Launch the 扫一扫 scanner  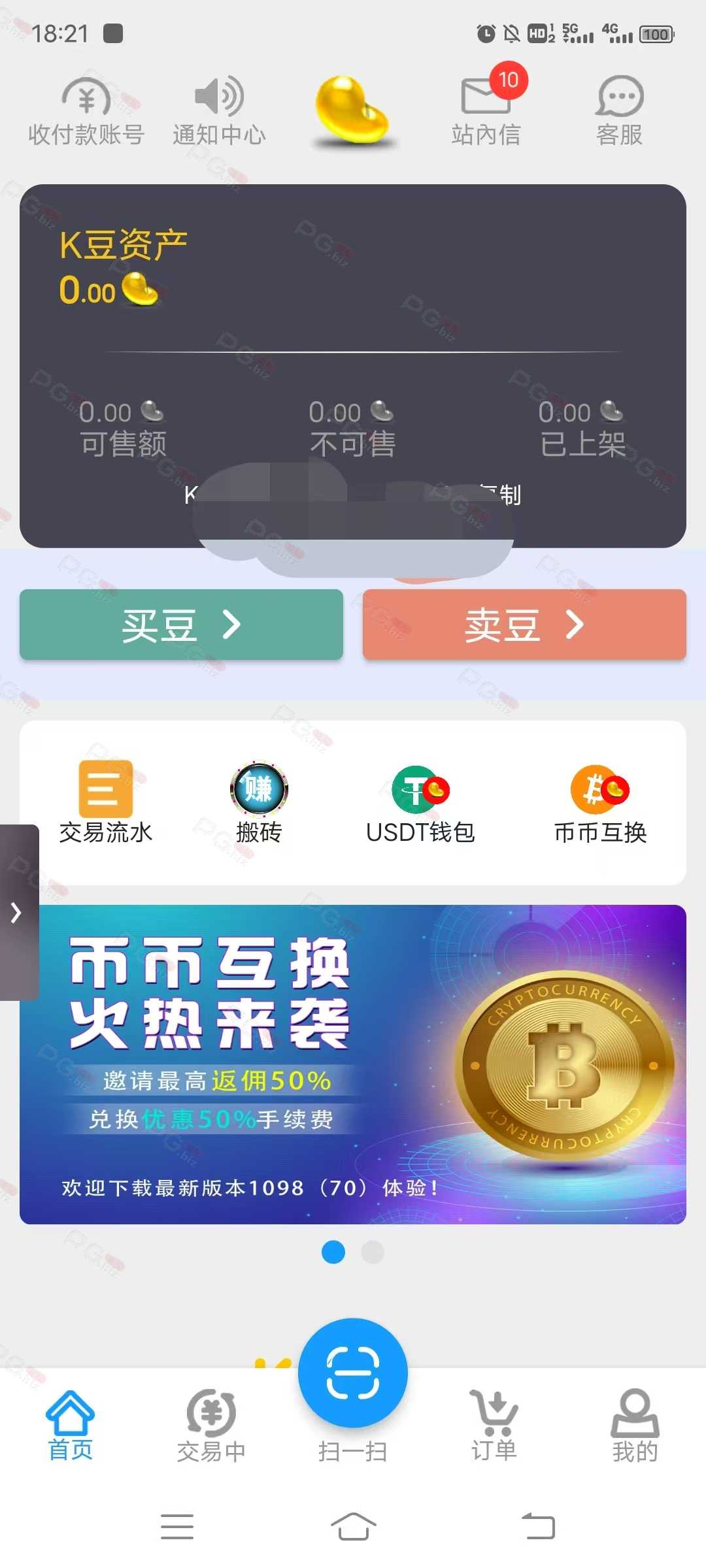353,1390
